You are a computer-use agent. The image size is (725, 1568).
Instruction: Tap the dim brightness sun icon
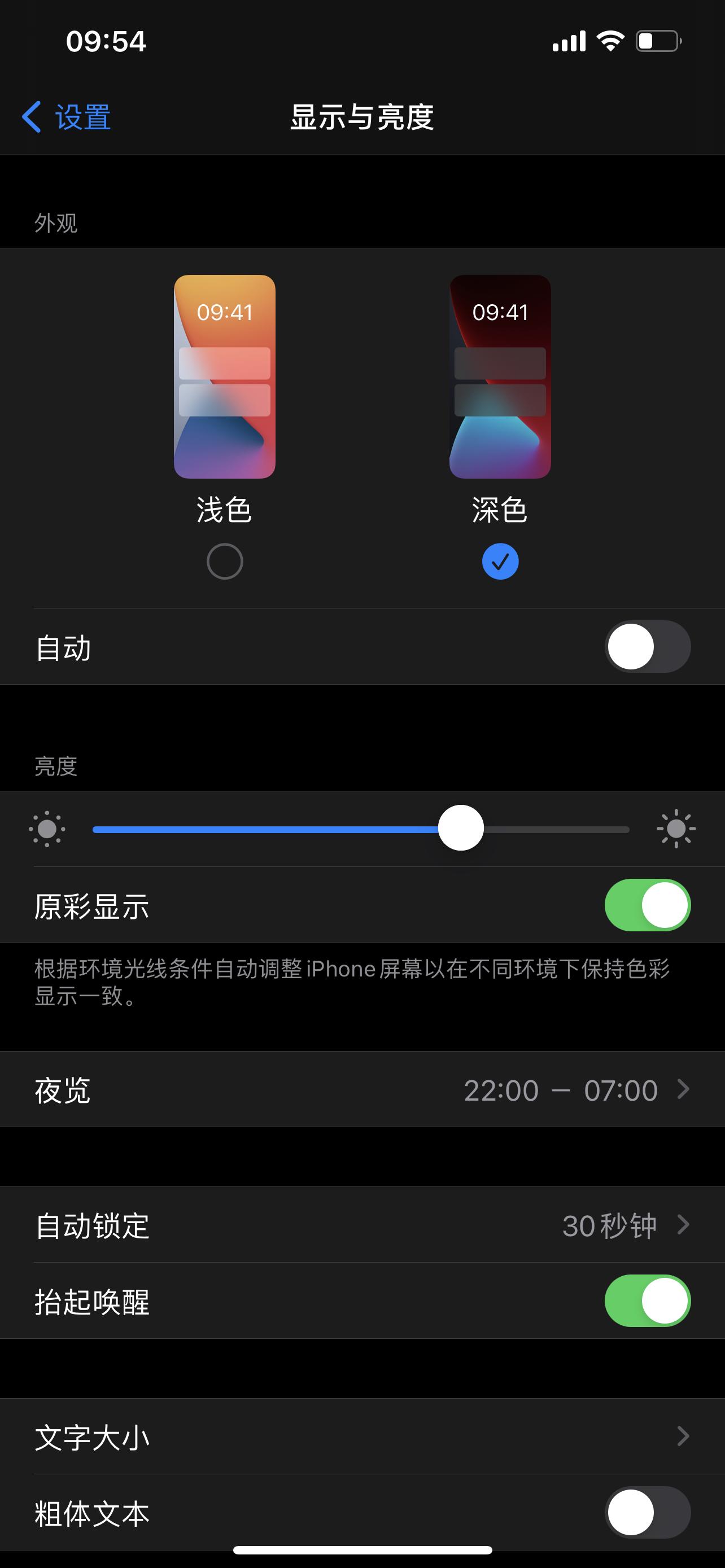[x=48, y=828]
